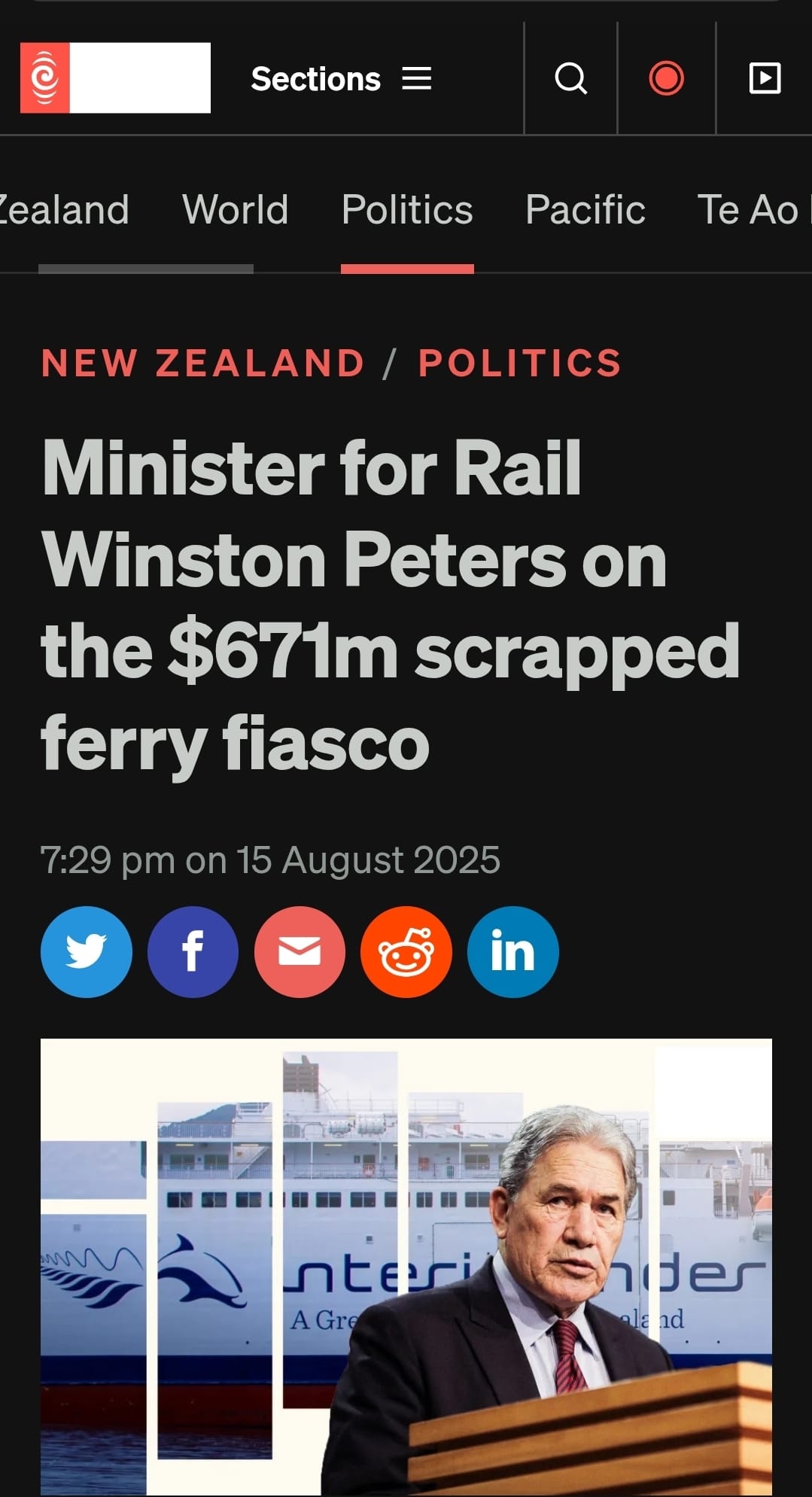
Task: Open the Sections menu
Action: 341,79
